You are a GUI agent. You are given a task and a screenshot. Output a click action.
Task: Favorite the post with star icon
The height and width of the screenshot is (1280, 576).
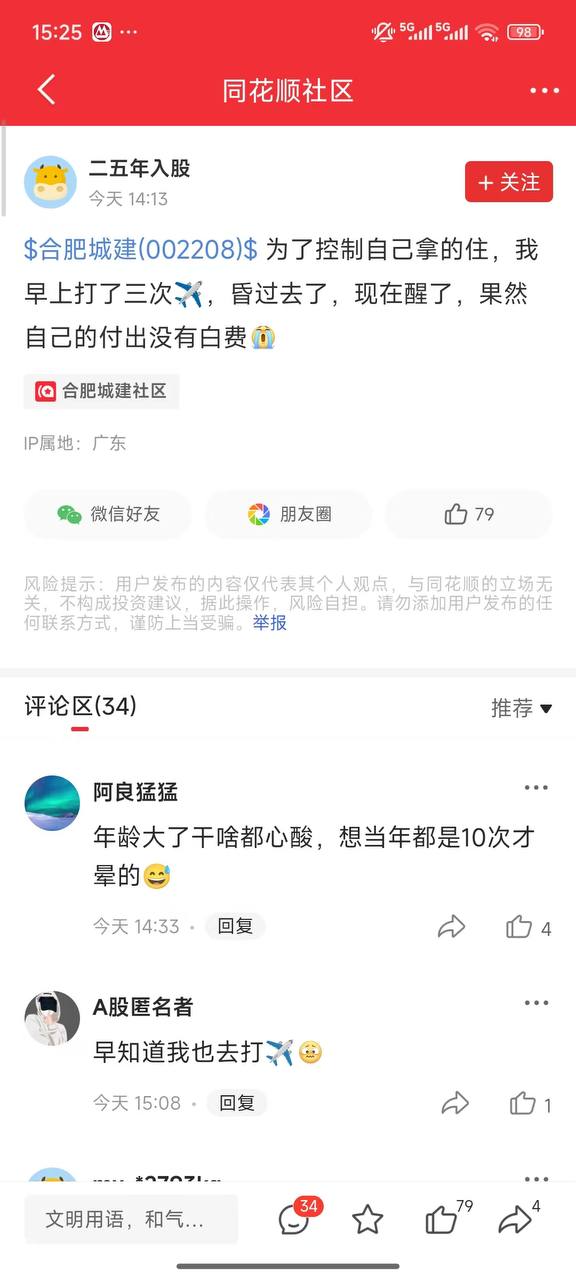[368, 1219]
